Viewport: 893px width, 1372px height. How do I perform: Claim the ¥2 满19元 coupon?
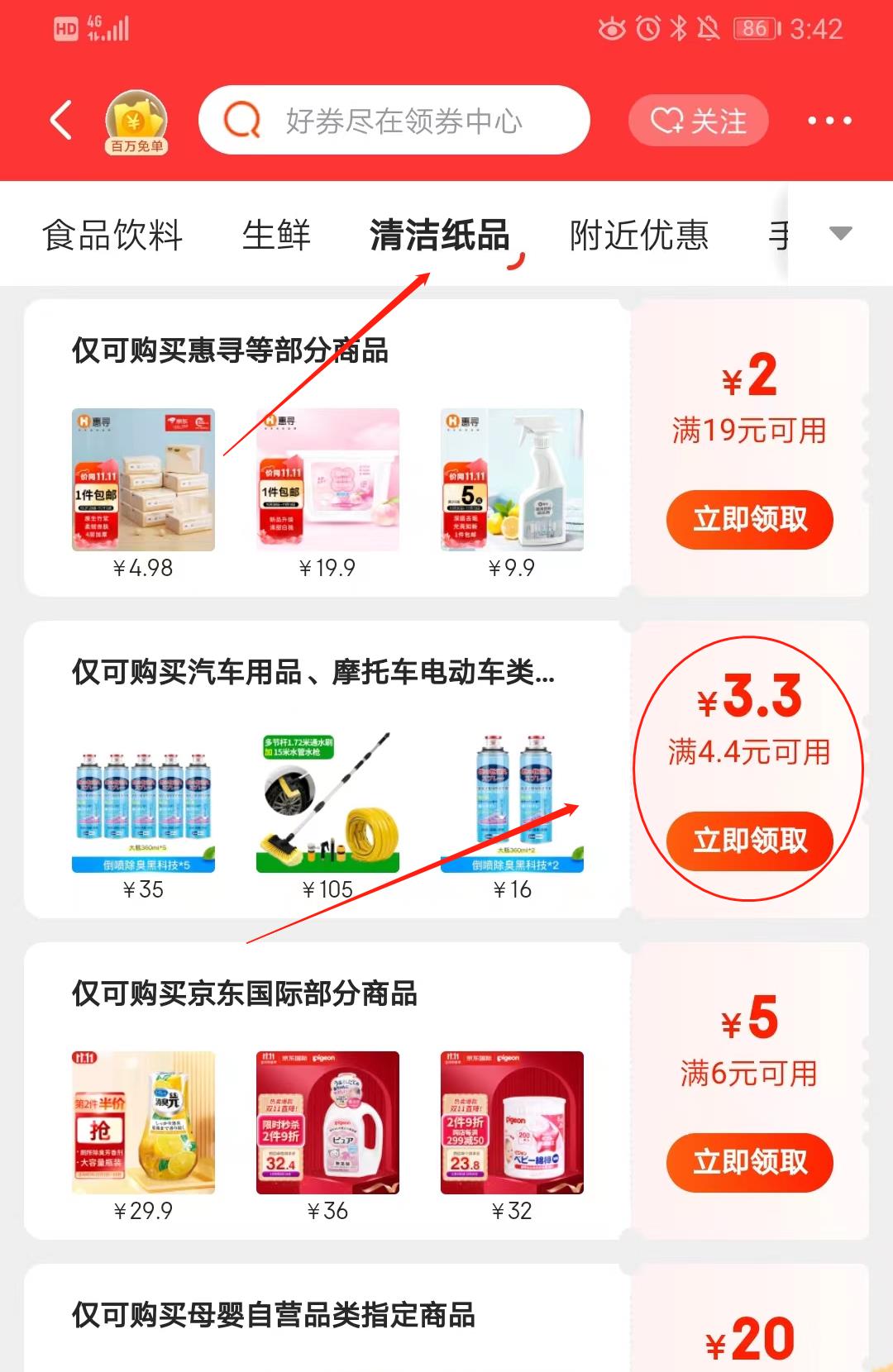[749, 519]
